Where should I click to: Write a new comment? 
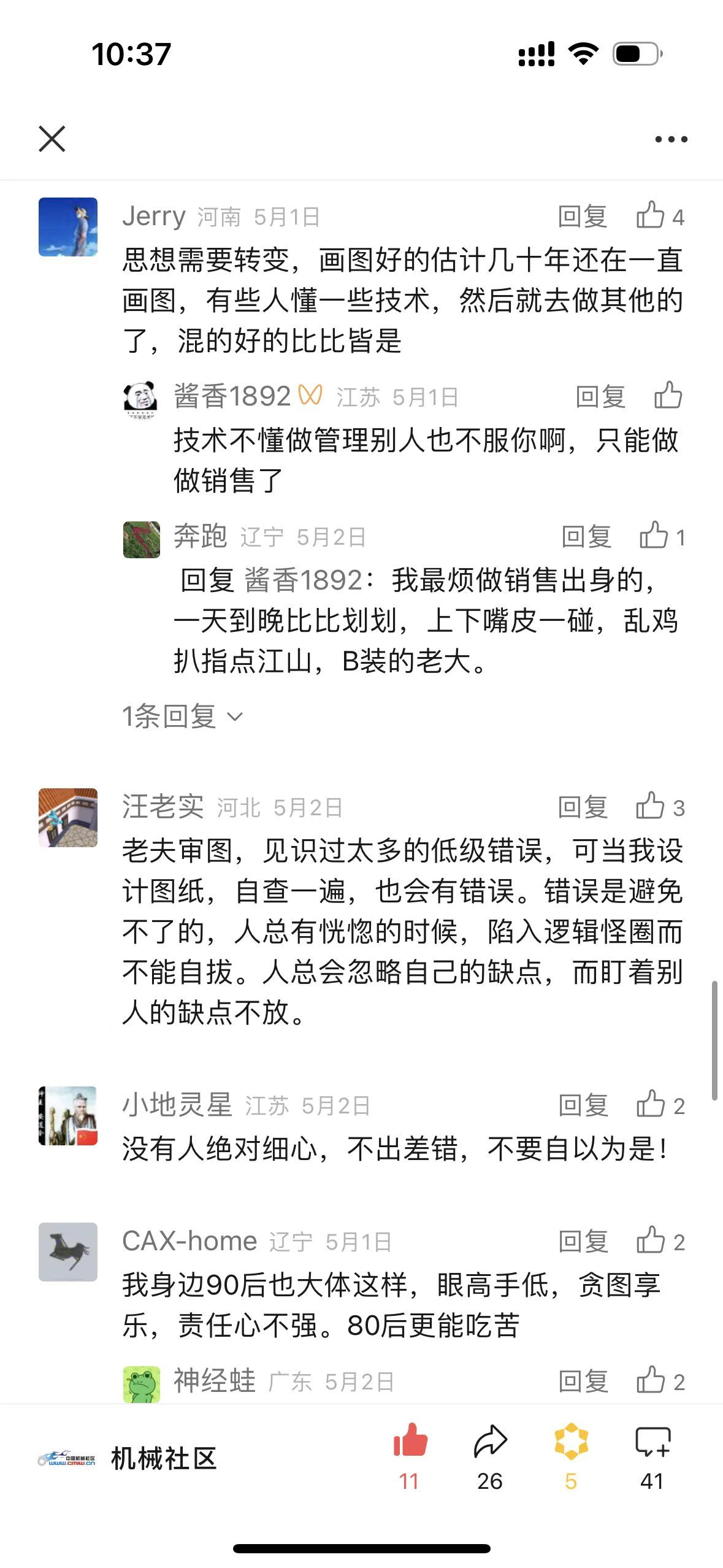[652, 1442]
